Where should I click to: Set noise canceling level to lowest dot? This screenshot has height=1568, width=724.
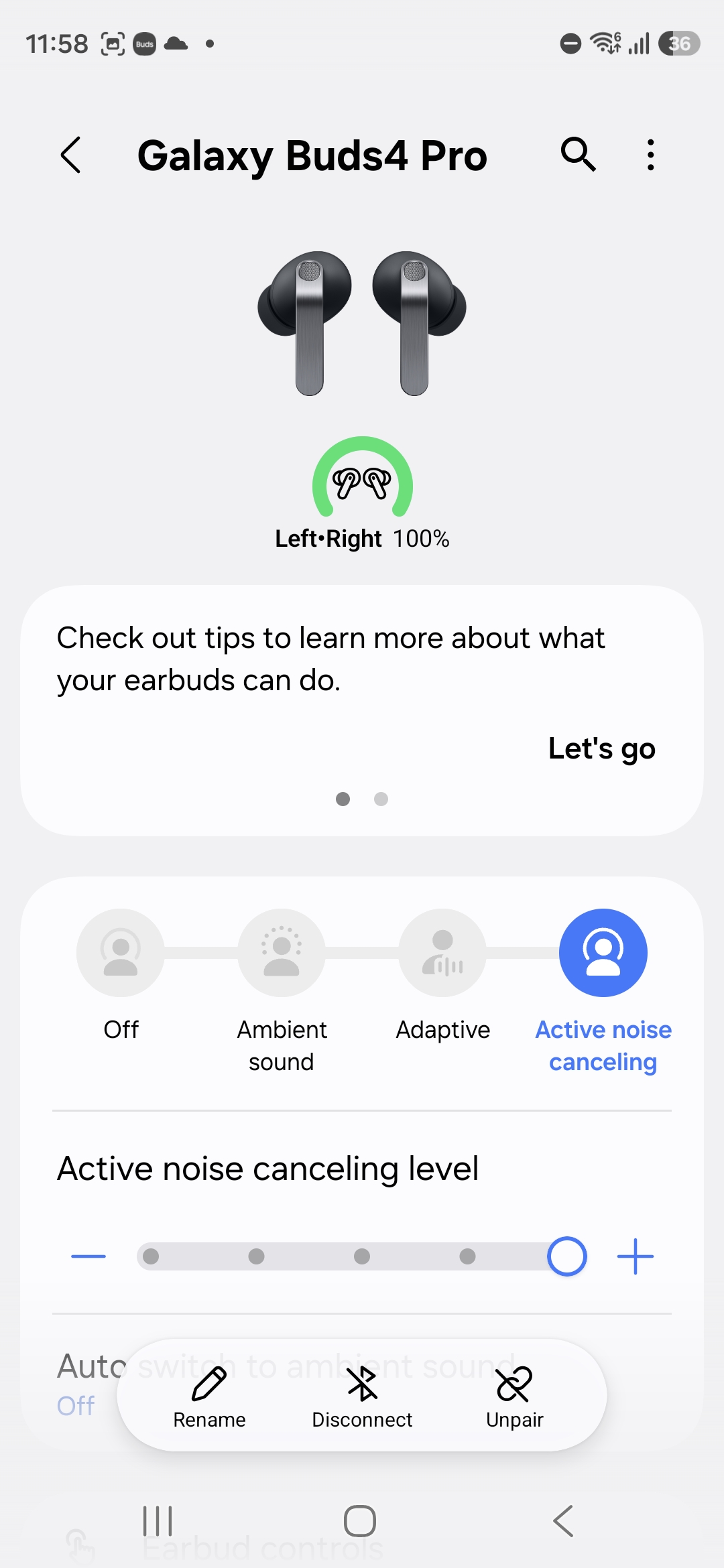point(151,1256)
